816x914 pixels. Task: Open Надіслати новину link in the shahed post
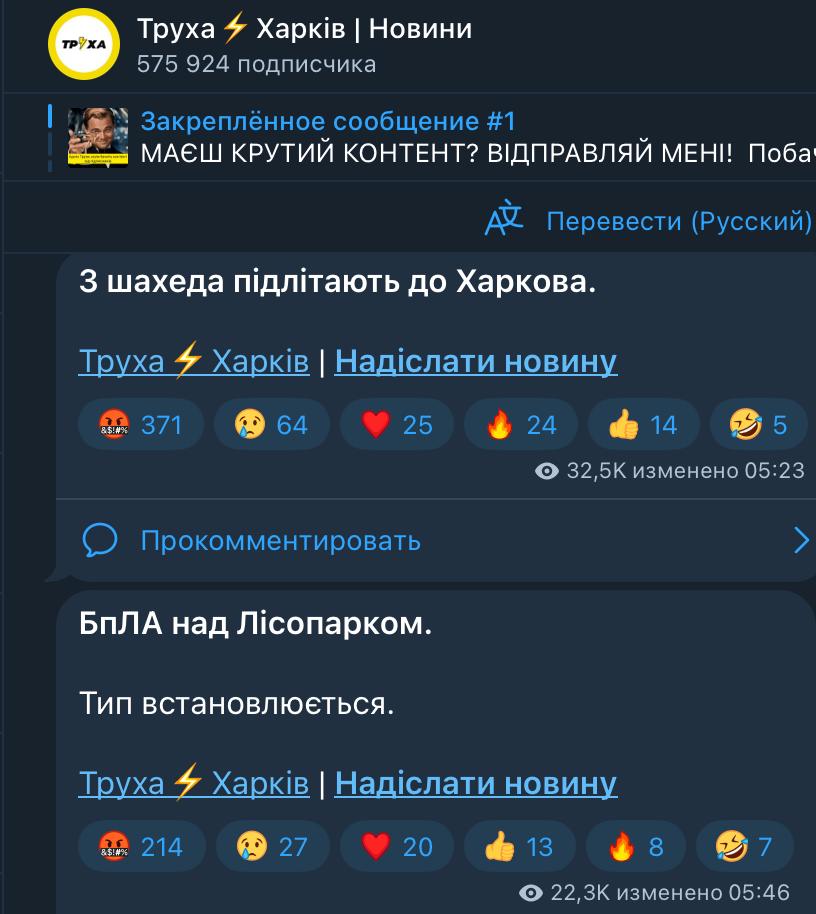475,361
